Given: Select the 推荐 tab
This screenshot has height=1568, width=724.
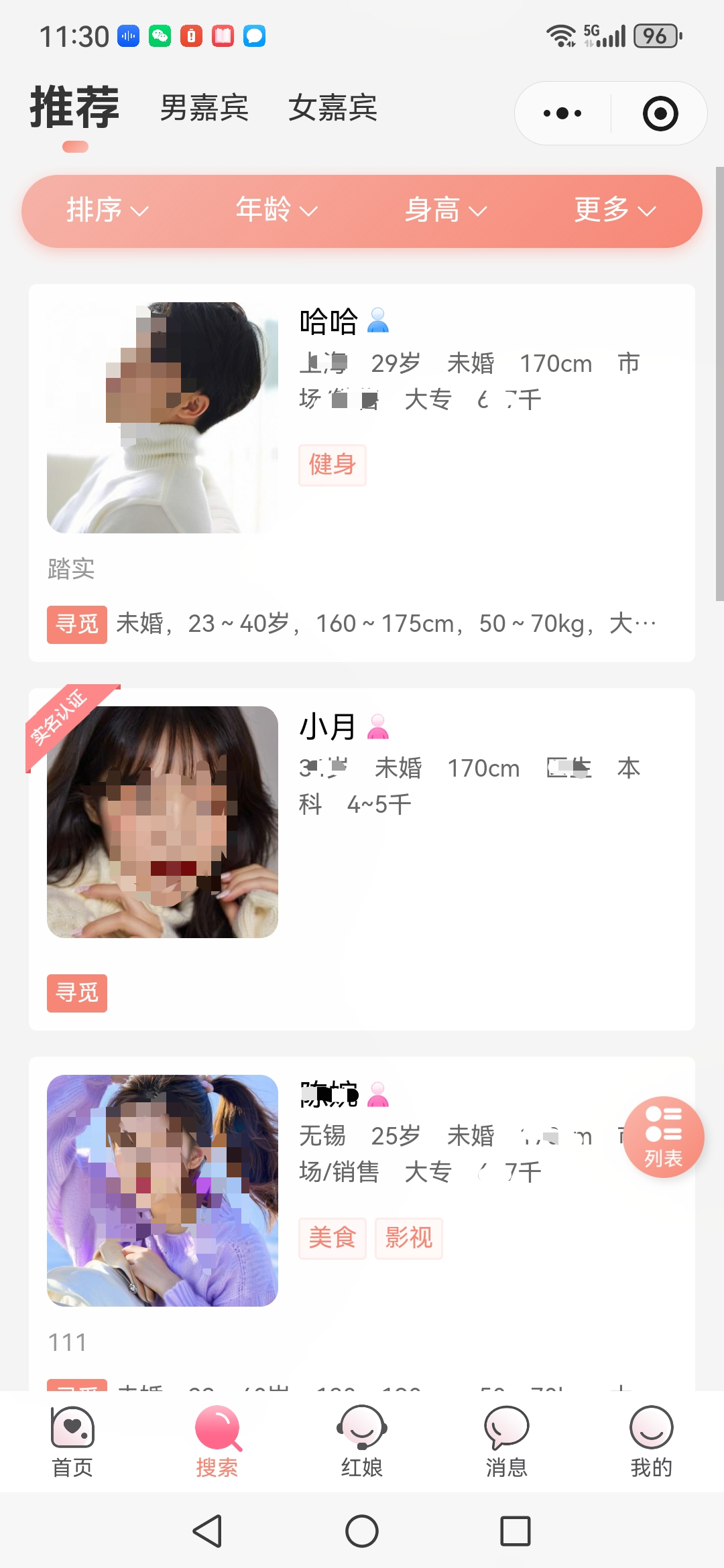Looking at the screenshot, I should pyautogui.click(x=74, y=108).
